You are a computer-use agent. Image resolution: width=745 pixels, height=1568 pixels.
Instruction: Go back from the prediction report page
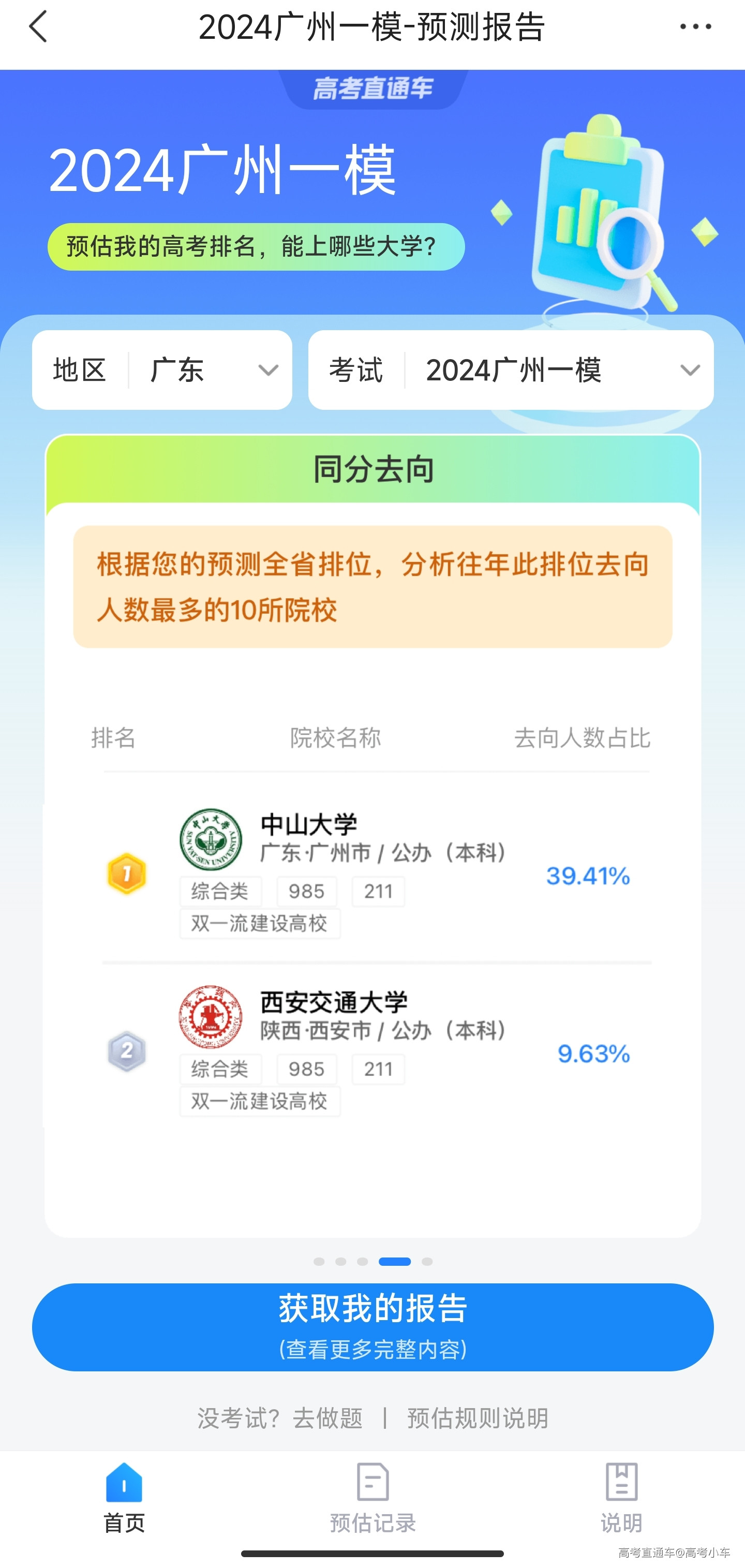tap(38, 27)
